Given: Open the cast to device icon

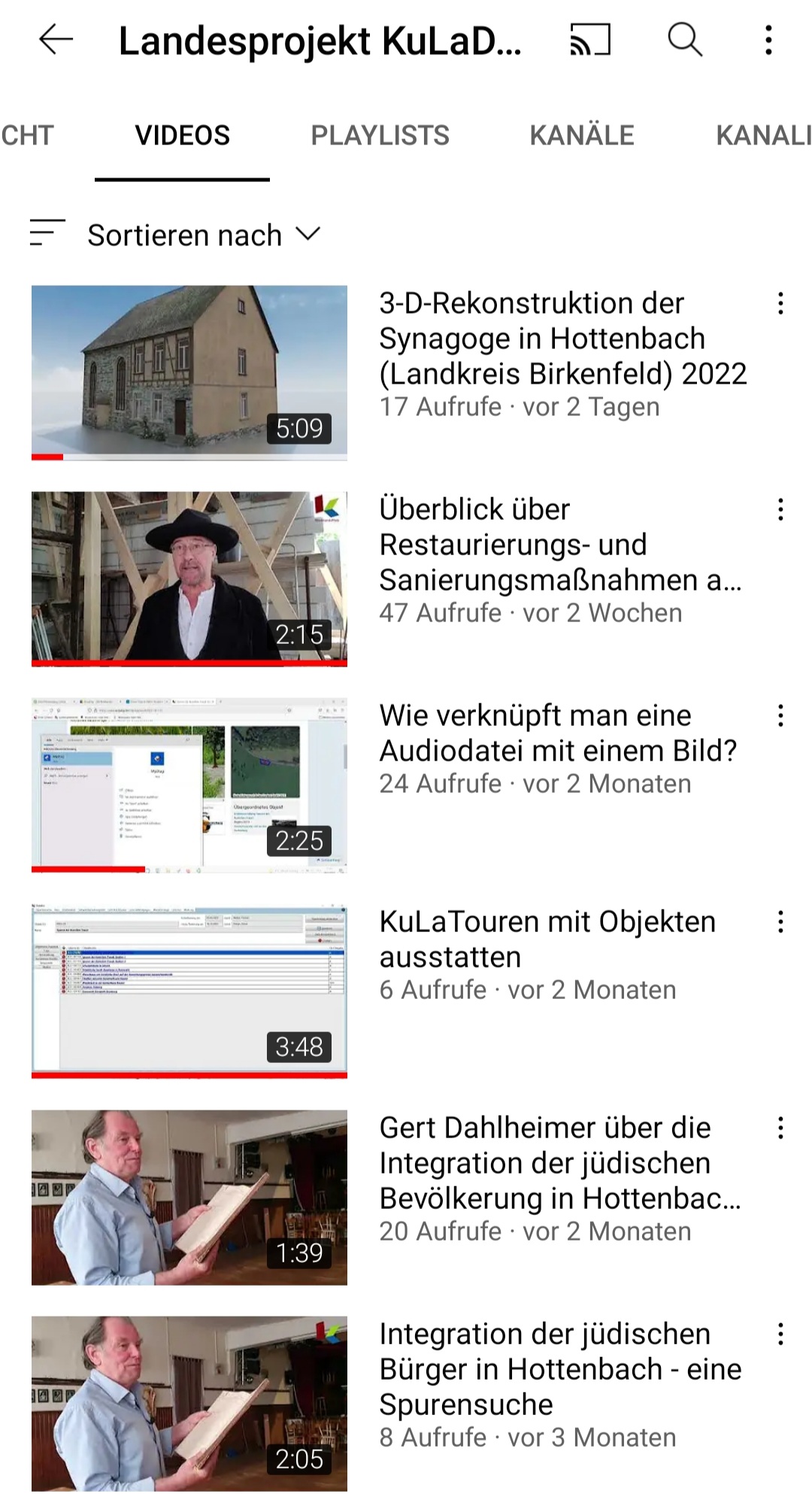Looking at the screenshot, I should tap(590, 40).
